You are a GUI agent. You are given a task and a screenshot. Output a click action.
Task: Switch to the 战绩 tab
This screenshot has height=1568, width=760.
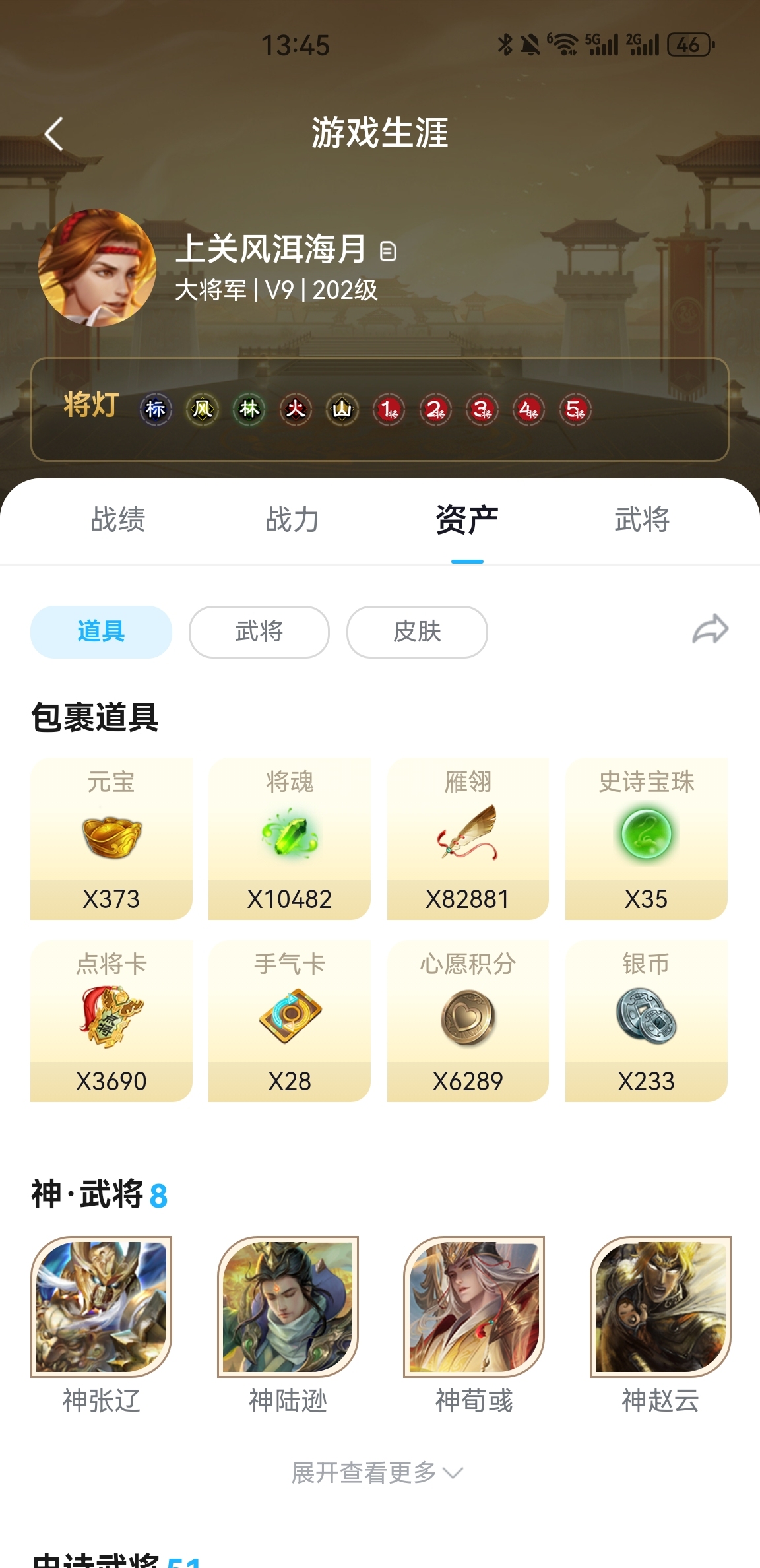(x=117, y=519)
